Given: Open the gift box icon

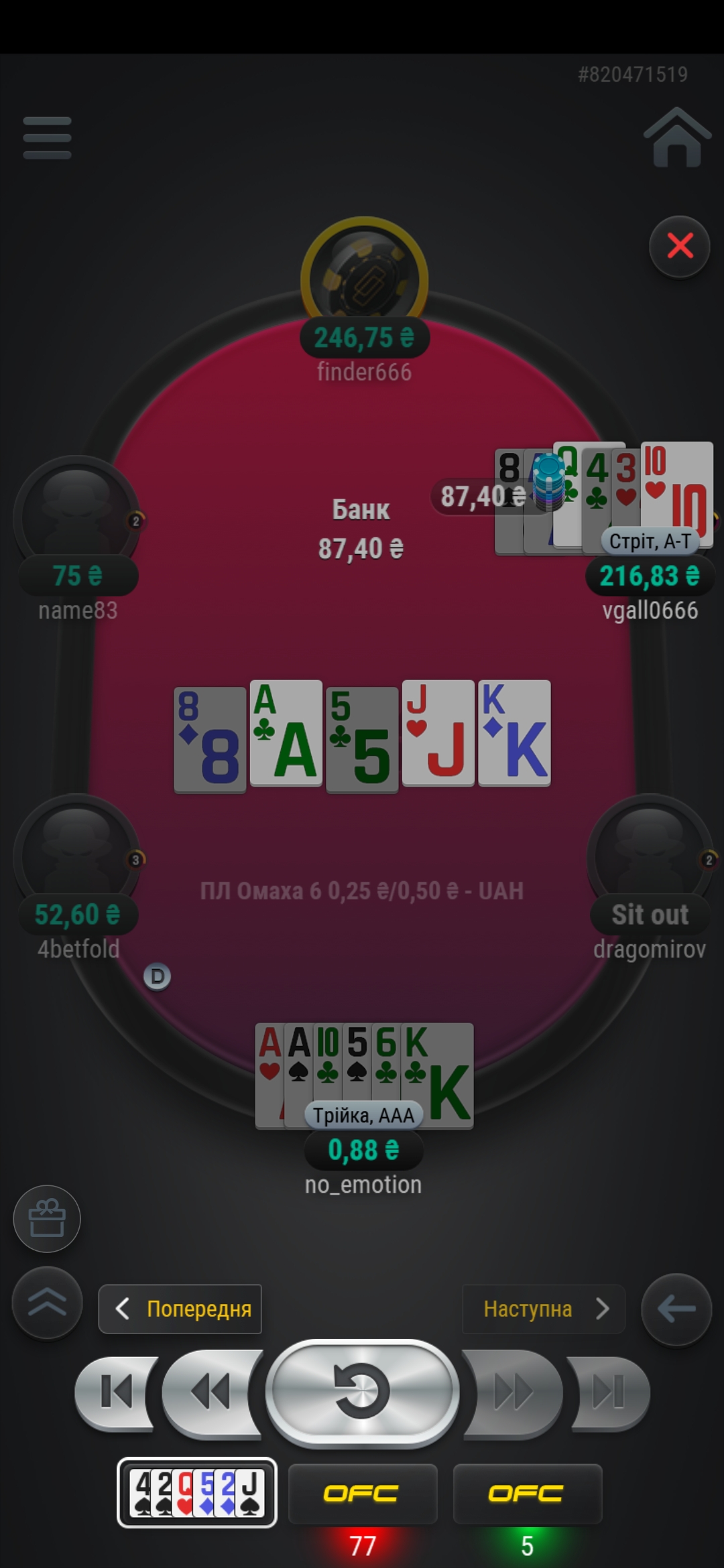Looking at the screenshot, I should pos(47,1219).
